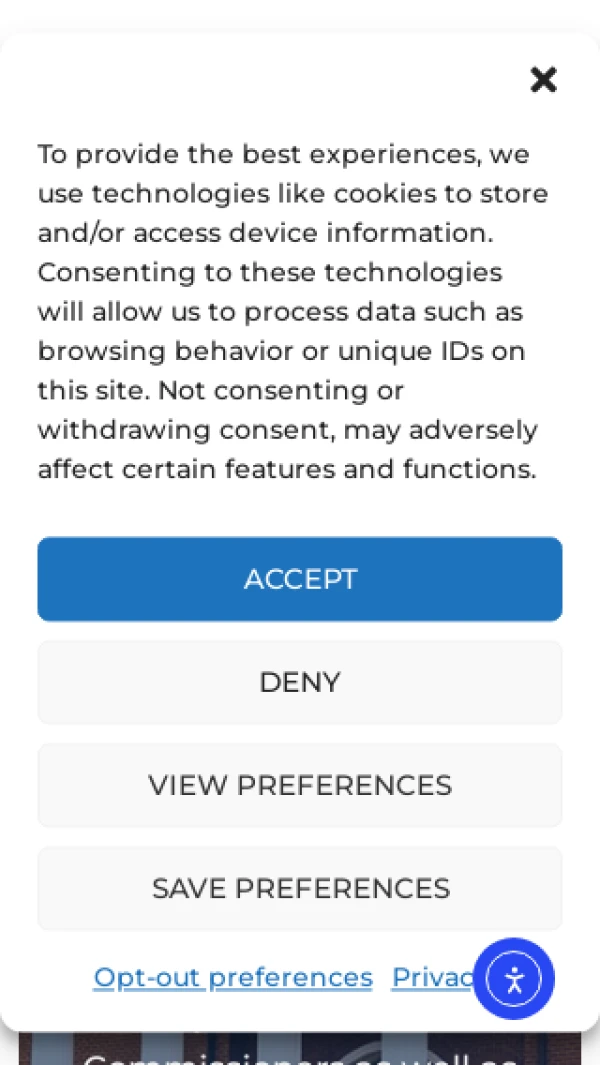Open the accessibility options button
600x1065 pixels.
tap(514, 979)
